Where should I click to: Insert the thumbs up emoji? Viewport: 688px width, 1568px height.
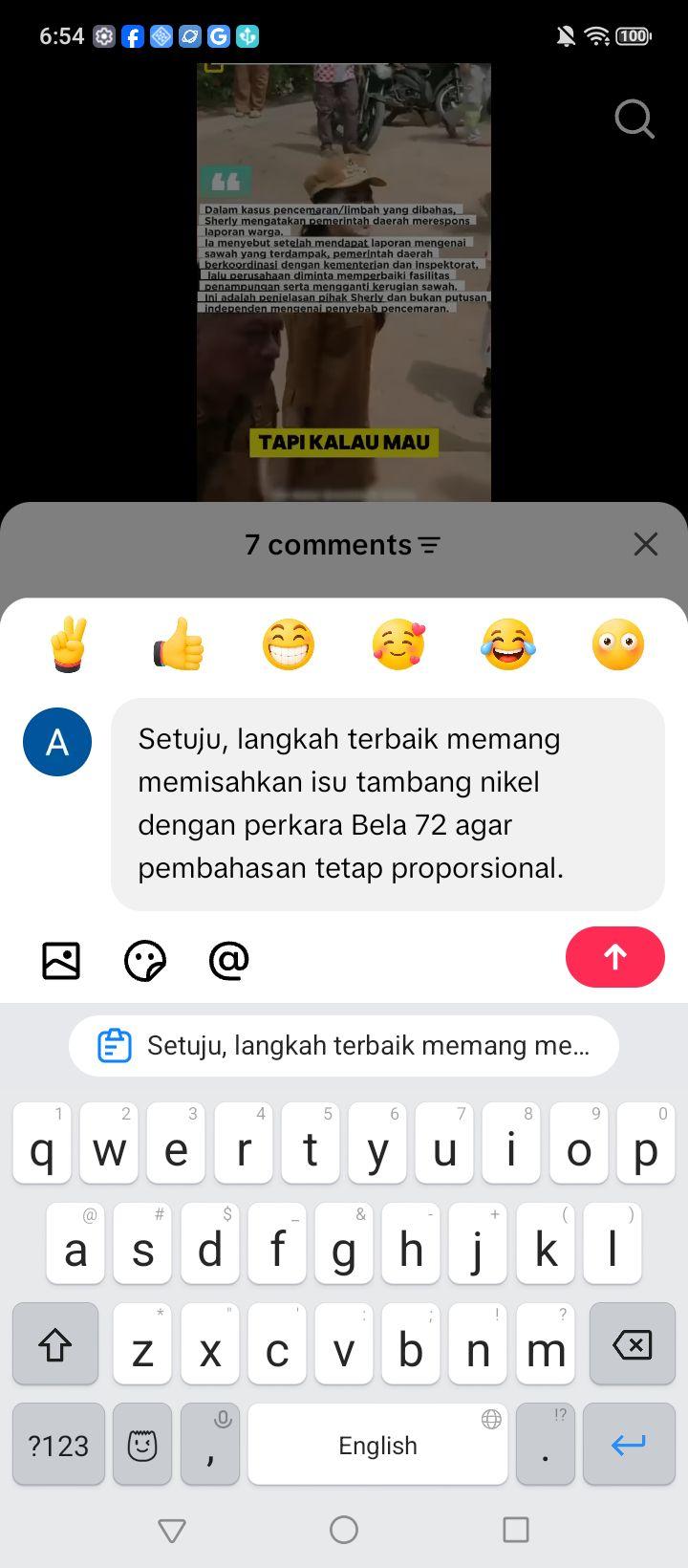point(179,644)
